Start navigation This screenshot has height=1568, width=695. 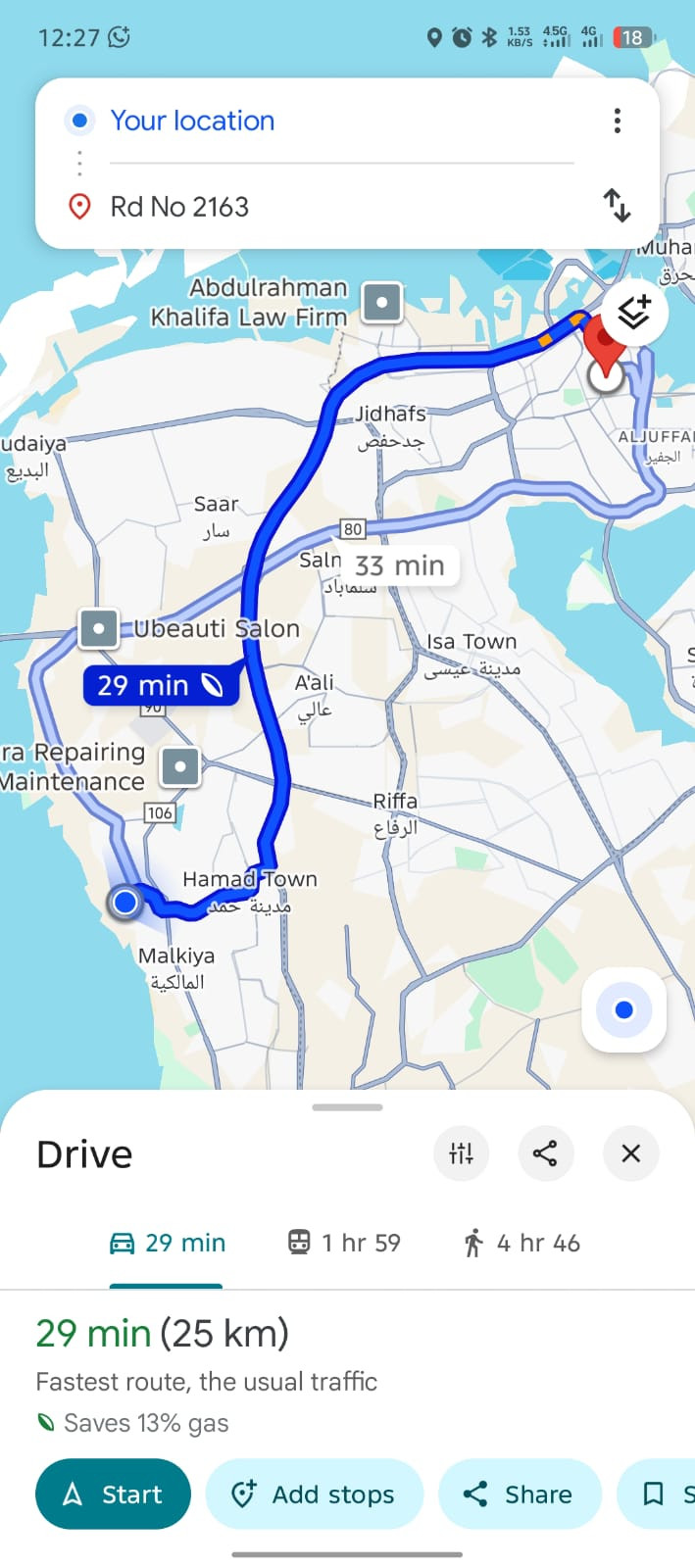pyautogui.click(x=113, y=1494)
